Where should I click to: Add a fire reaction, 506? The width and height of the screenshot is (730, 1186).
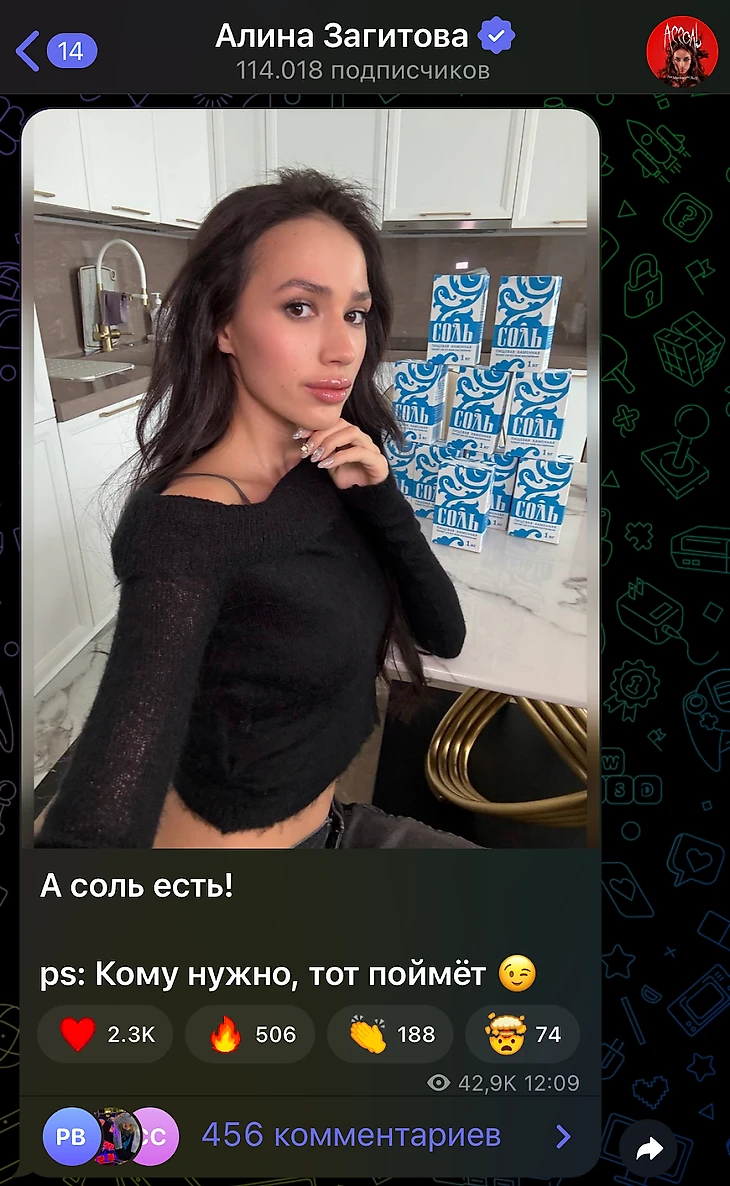[250, 1034]
